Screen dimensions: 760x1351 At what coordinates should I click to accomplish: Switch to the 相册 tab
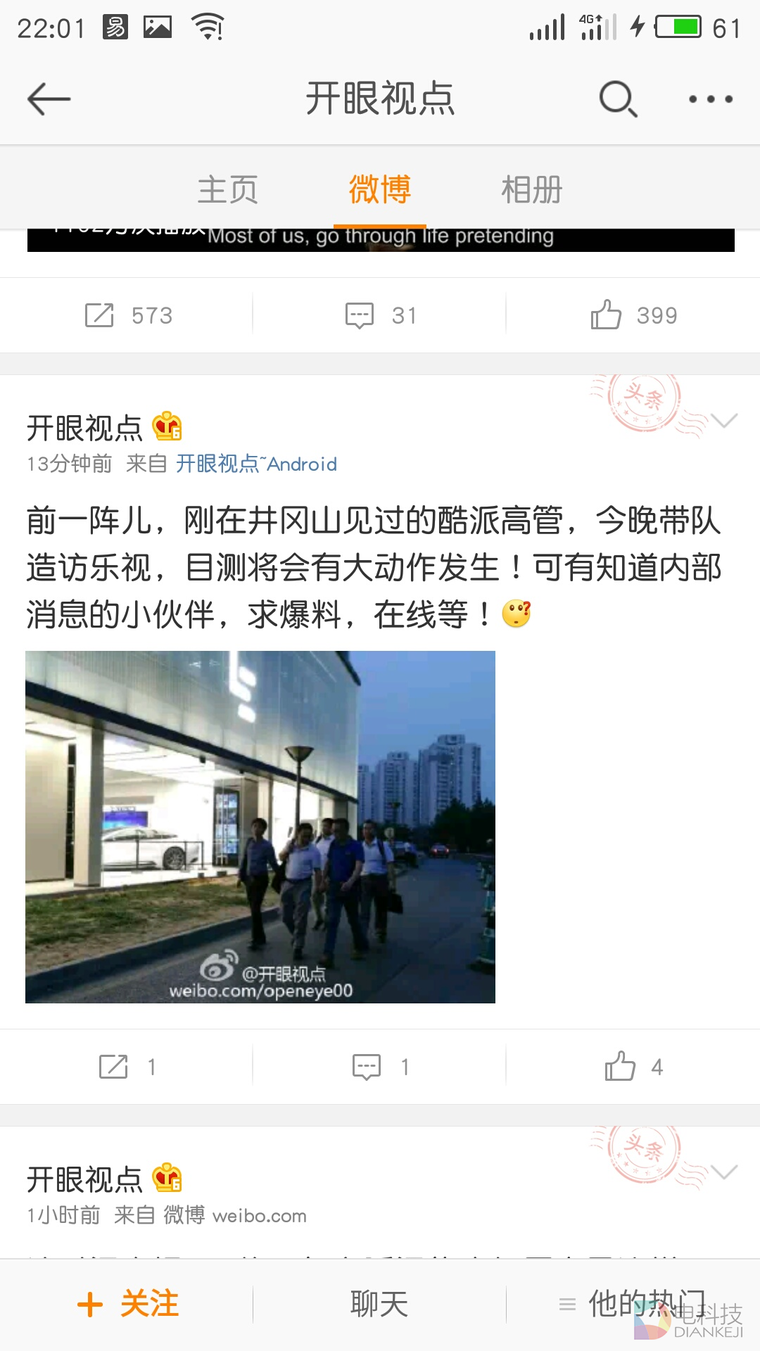[x=531, y=189]
